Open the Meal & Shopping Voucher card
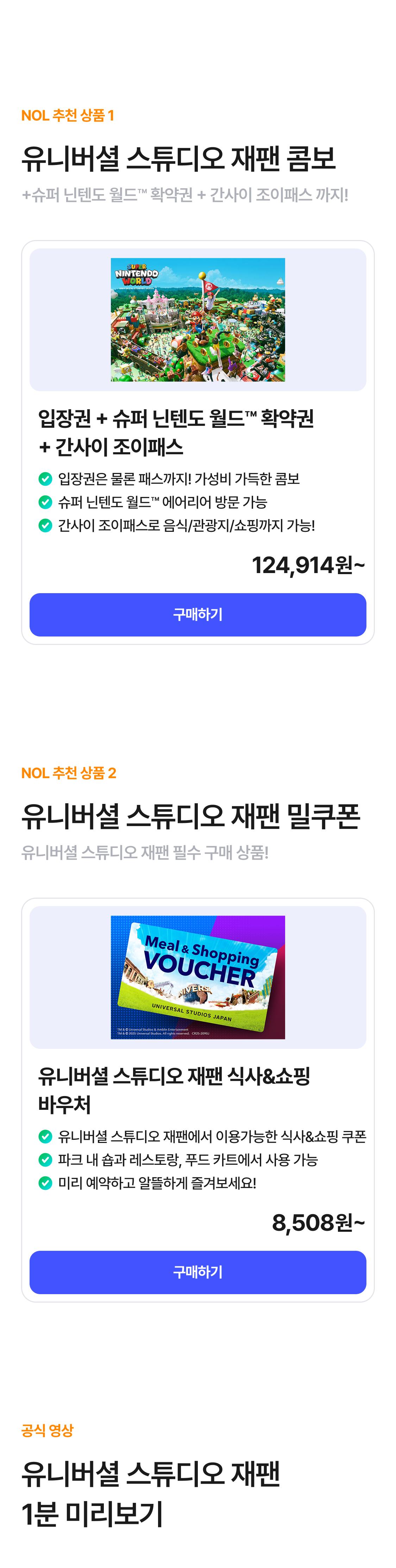 [198, 977]
